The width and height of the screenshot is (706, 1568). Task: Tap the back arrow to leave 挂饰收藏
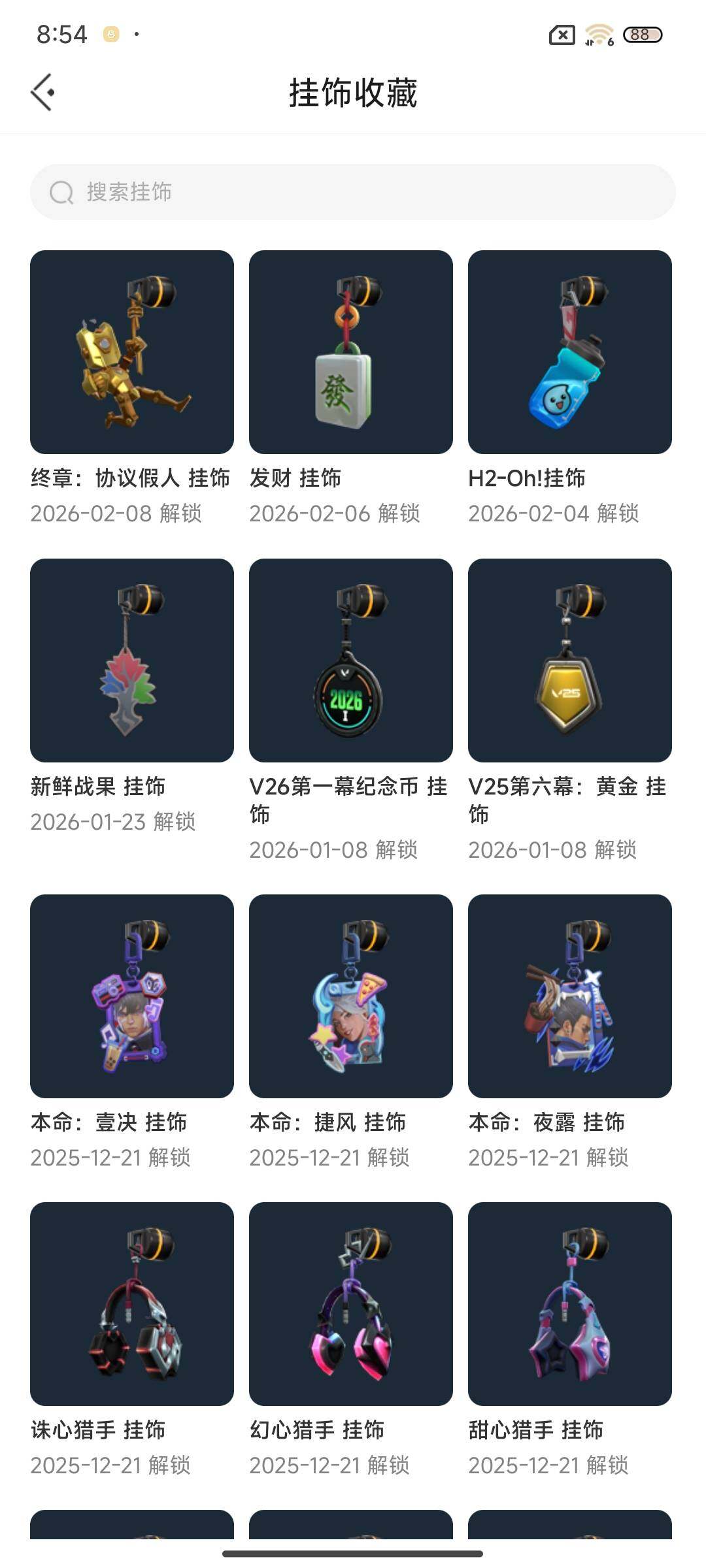43,91
